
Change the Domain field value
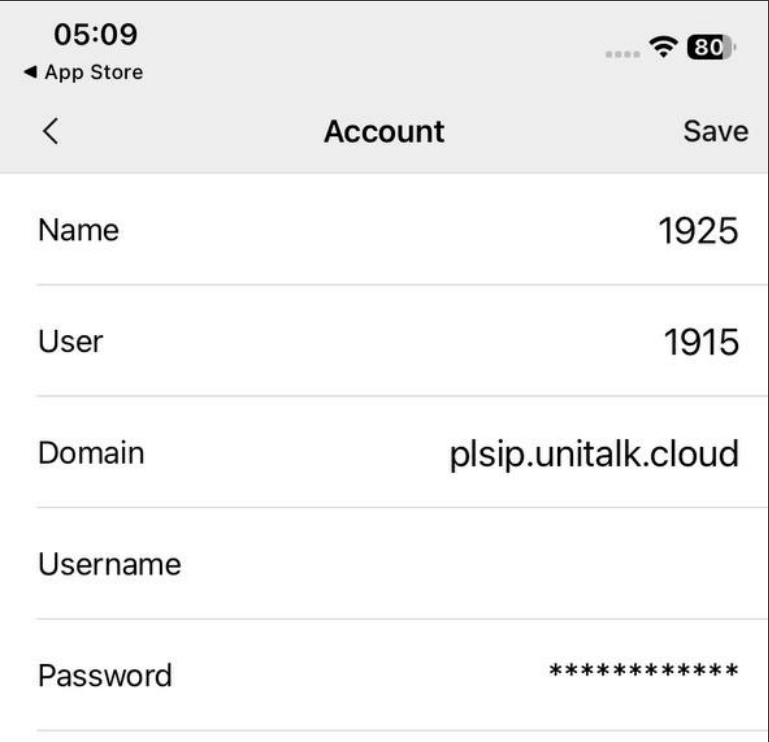tap(593, 454)
